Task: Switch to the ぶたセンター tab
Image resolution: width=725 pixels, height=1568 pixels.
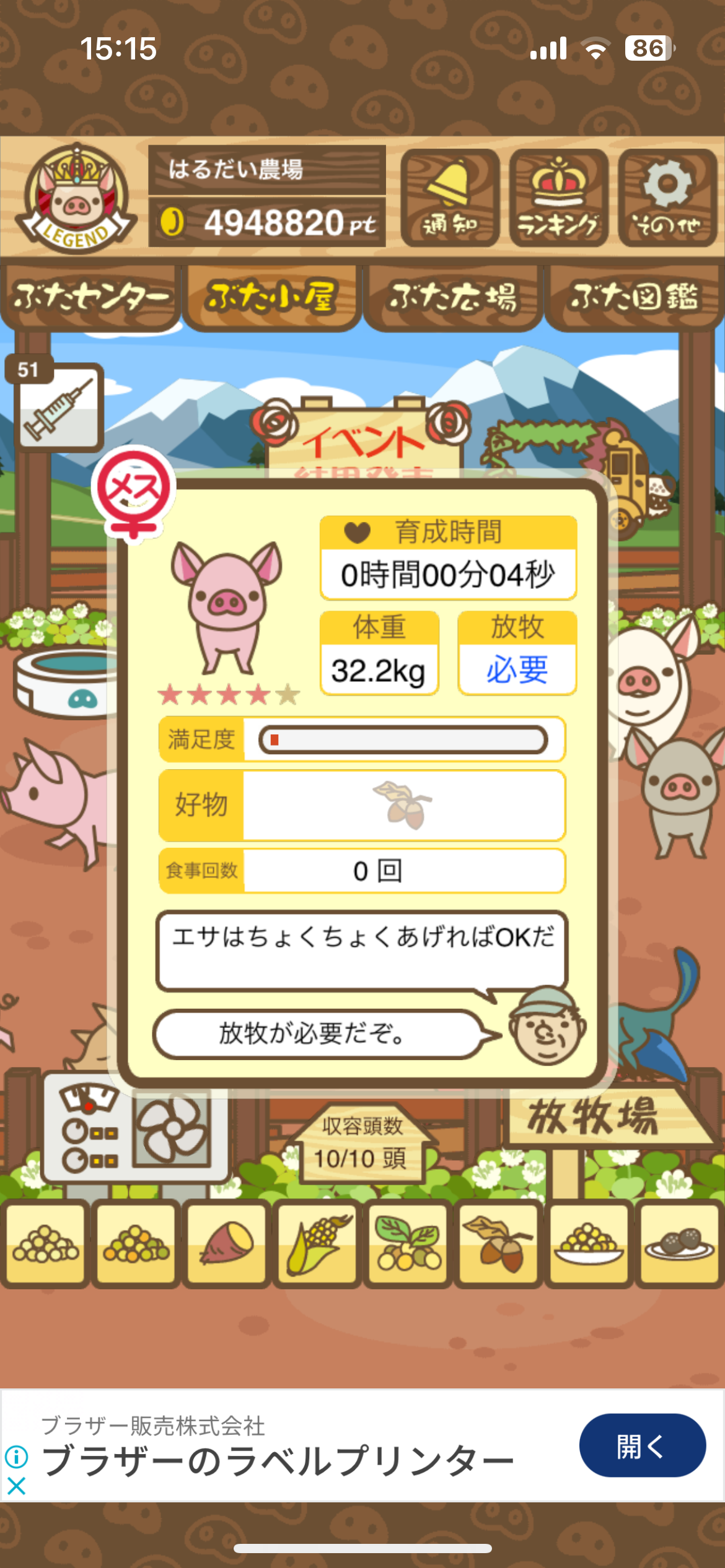Action: point(90,297)
